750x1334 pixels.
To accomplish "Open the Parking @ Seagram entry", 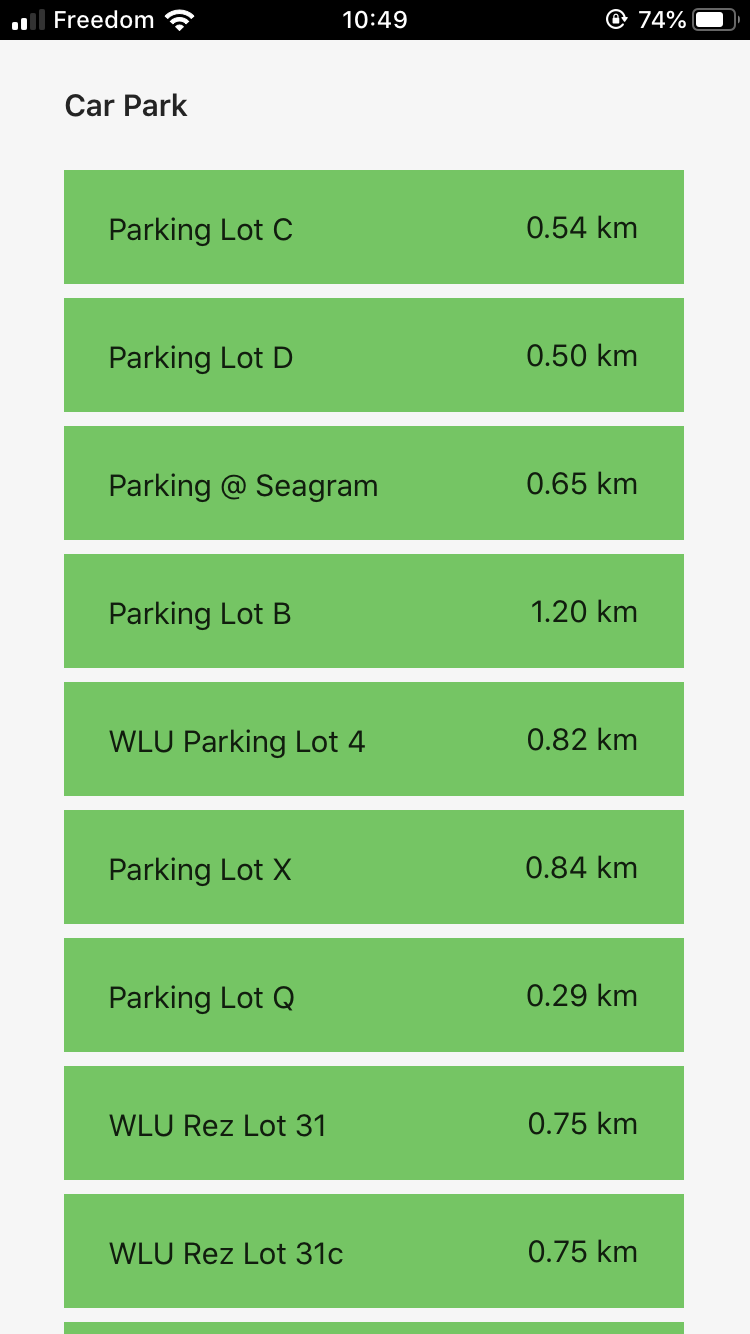I will pos(373,483).
